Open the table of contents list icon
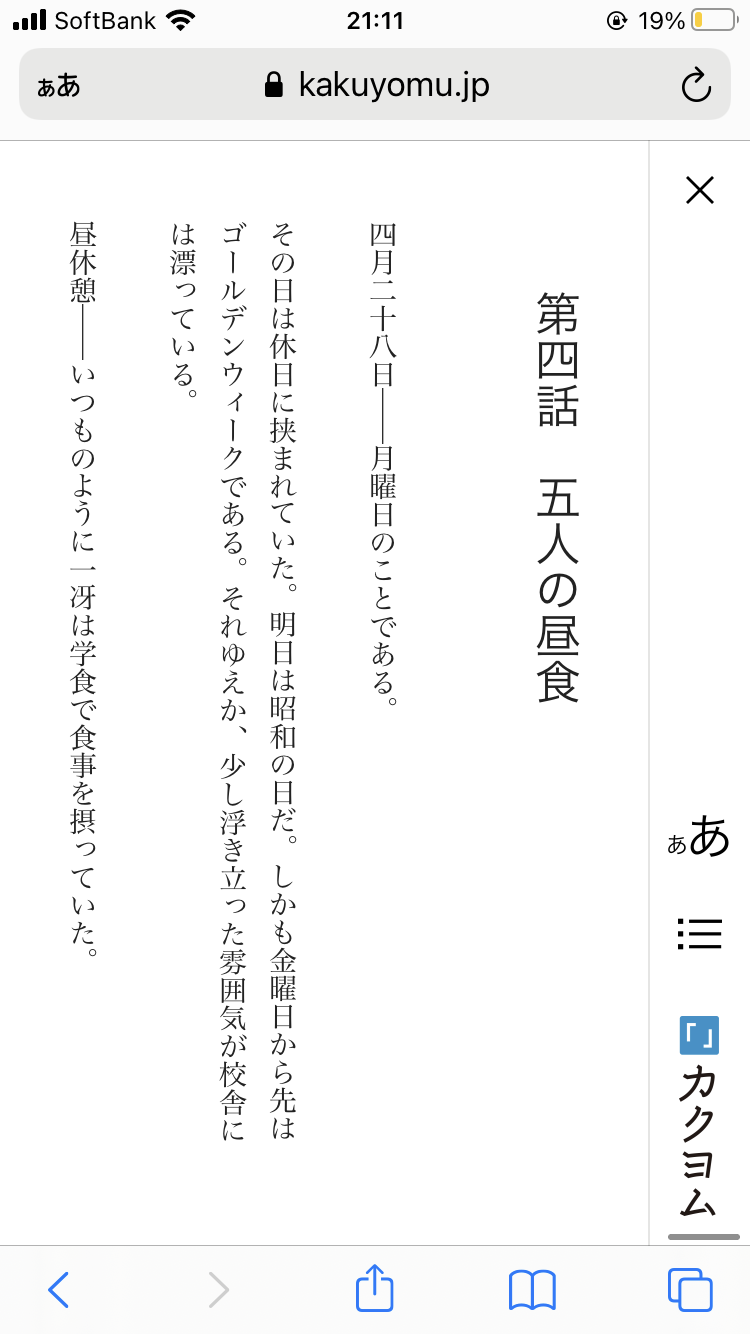The width and height of the screenshot is (750, 1334). 699,933
